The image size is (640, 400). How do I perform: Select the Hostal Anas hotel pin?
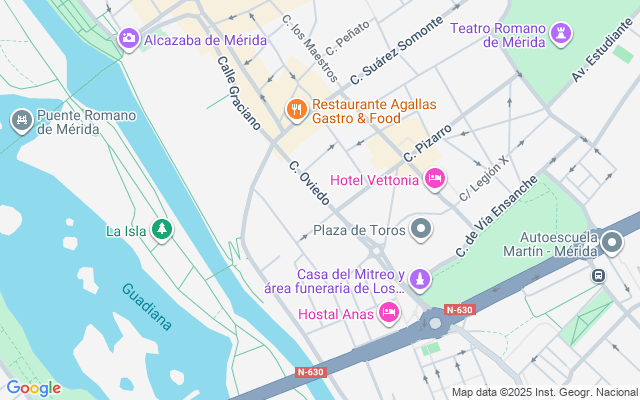point(390,314)
